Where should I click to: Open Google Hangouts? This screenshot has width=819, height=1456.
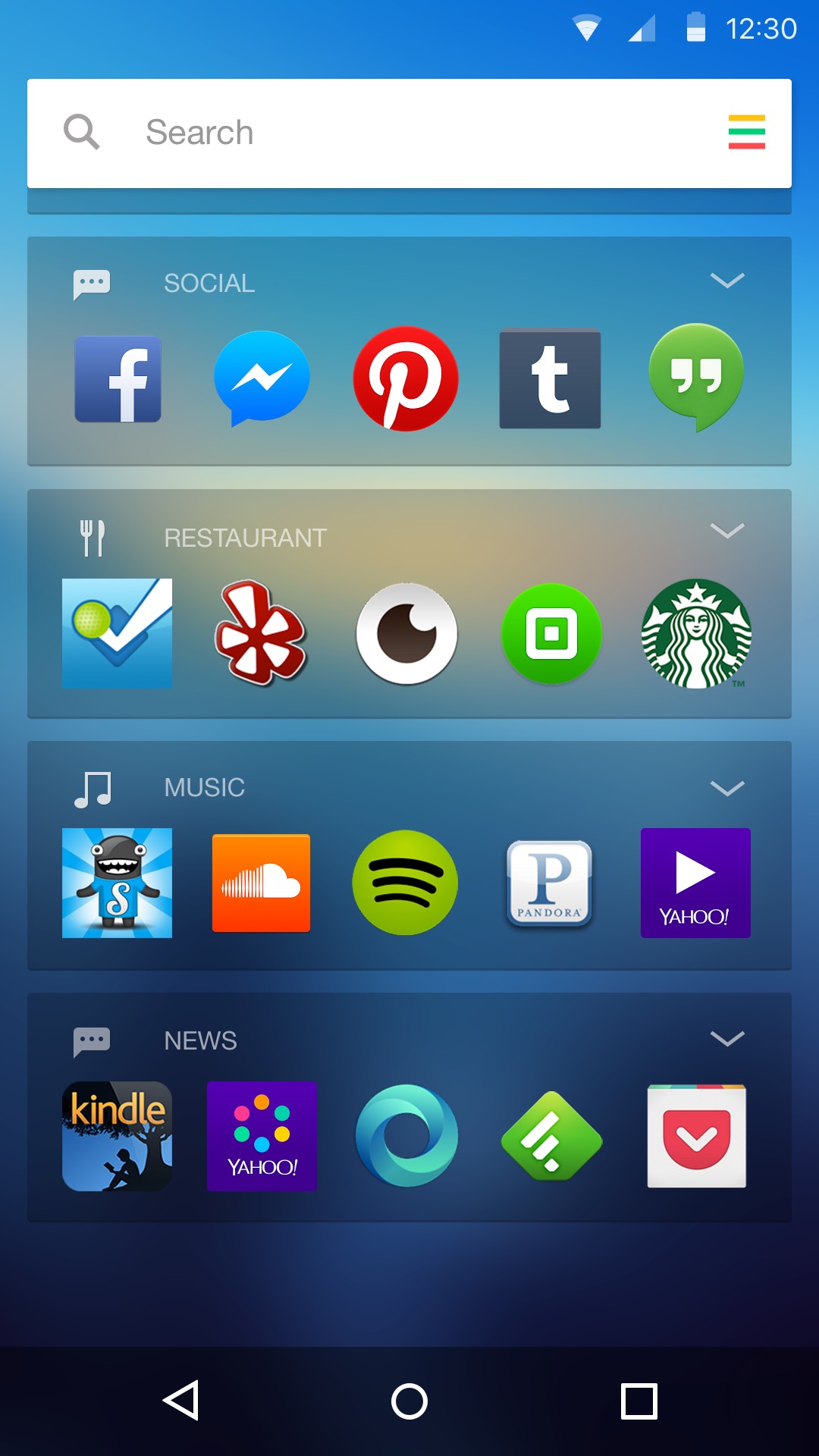tap(696, 377)
